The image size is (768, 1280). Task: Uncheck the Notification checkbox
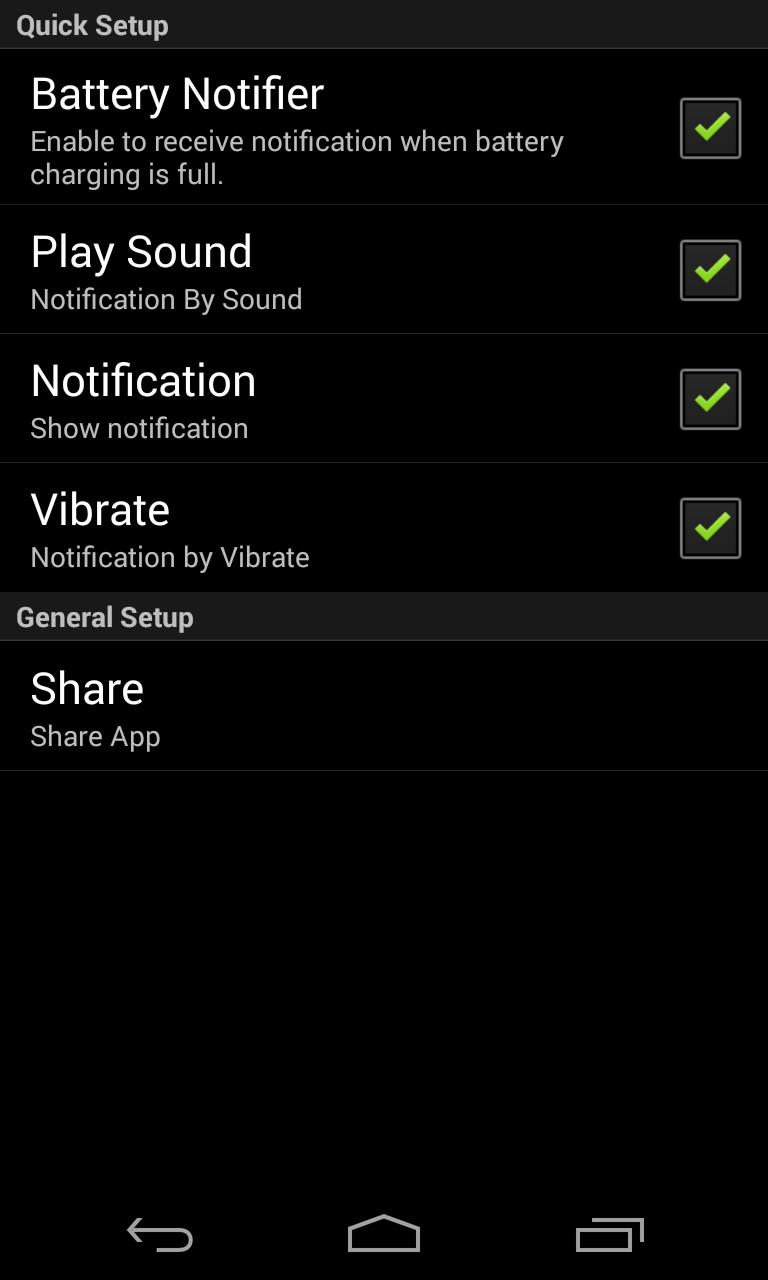pyautogui.click(x=709, y=397)
